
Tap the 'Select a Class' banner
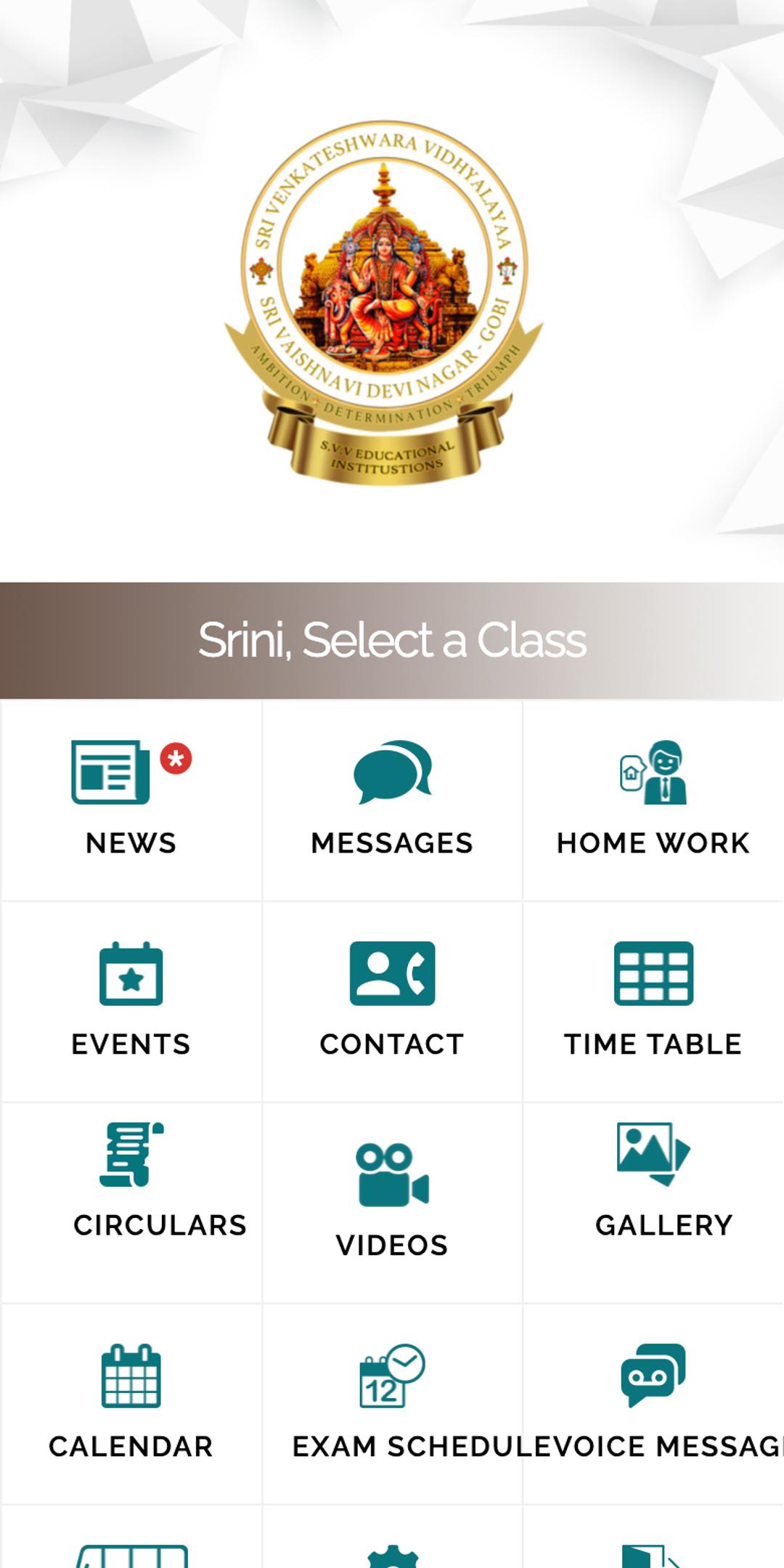pos(392,640)
